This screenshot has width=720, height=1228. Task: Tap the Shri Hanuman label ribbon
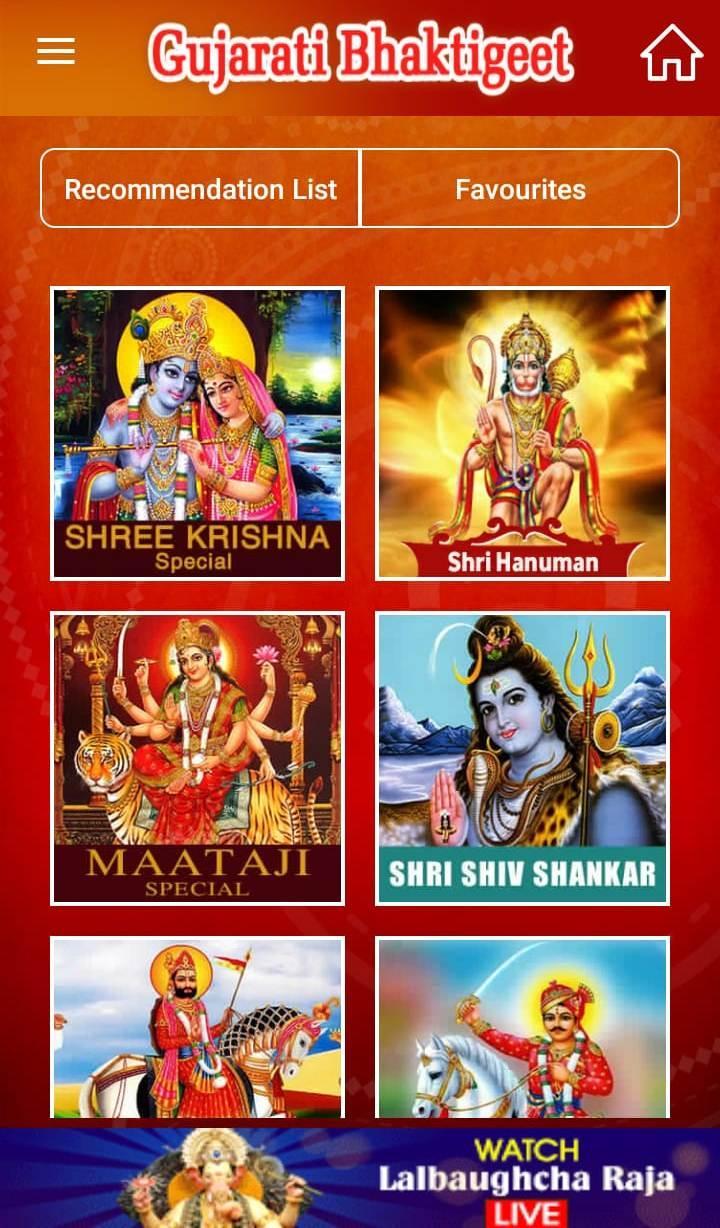[x=522, y=562]
